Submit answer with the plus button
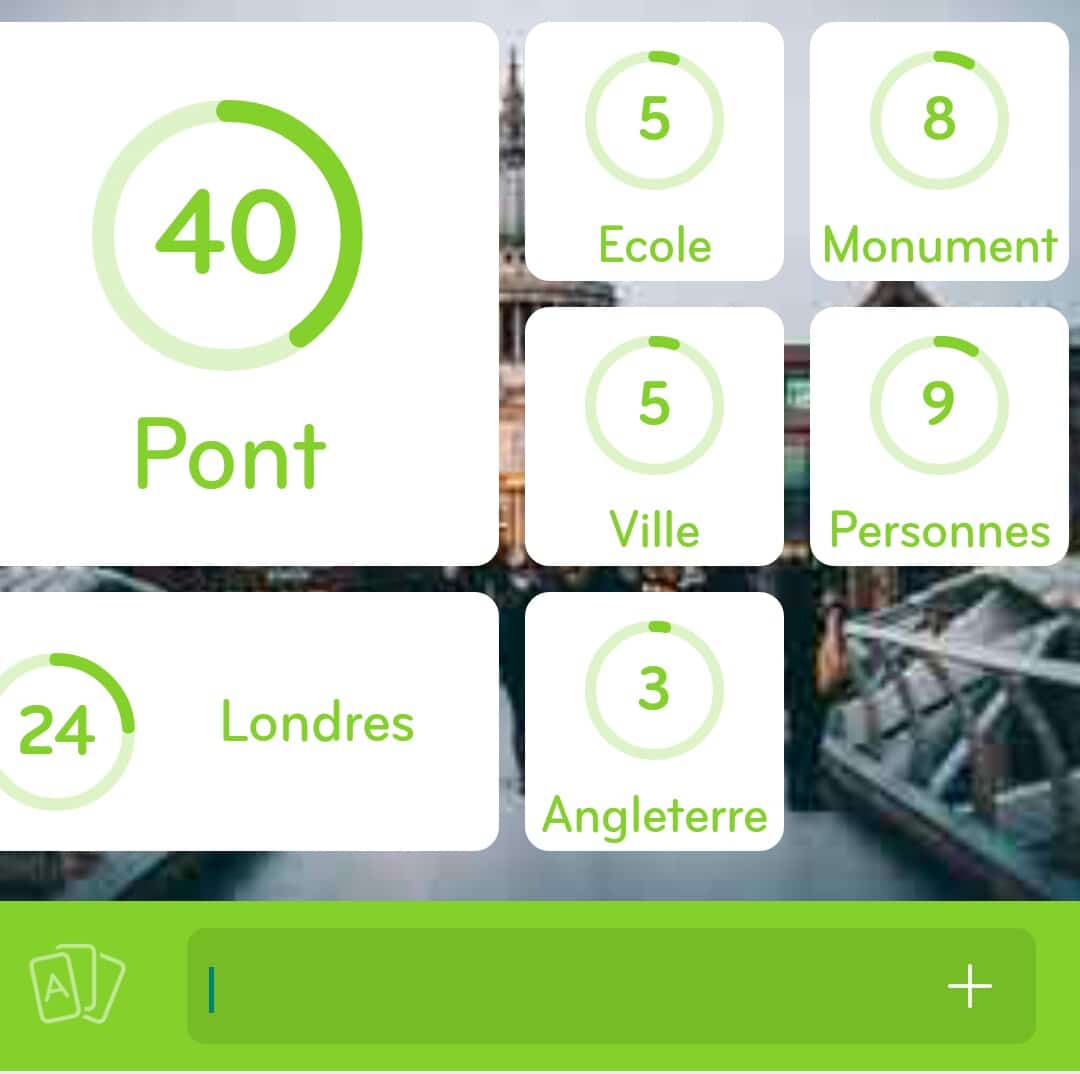This screenshot has width=1080, height=1074. pos(969,987)
